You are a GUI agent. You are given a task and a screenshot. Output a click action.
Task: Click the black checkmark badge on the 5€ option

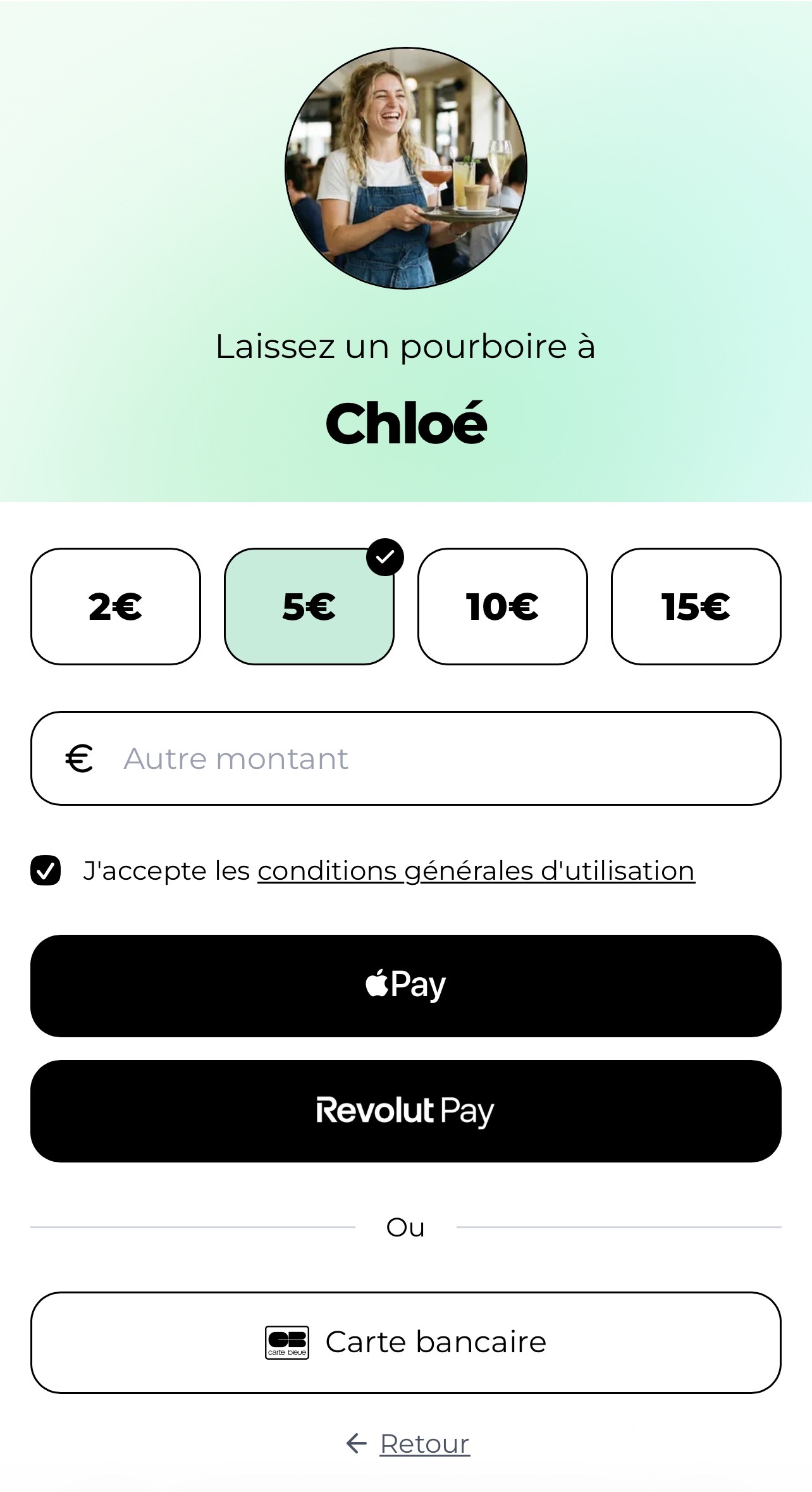[384, 557]
